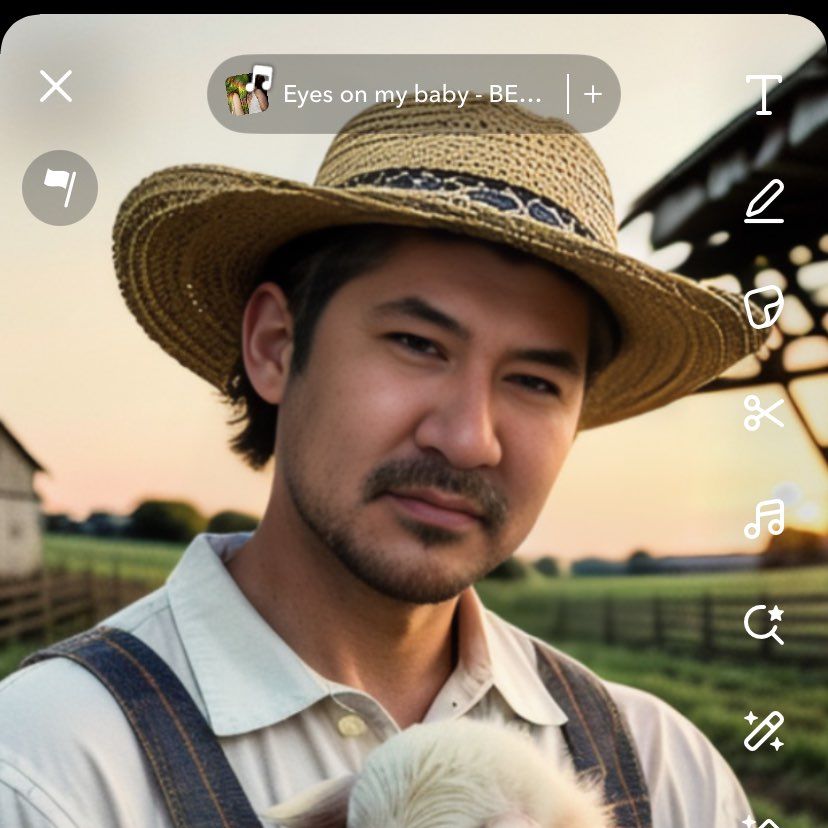Select the scissors cutout tool
Image resolution: width=828 pixels, height=828 pixels.
764,412
